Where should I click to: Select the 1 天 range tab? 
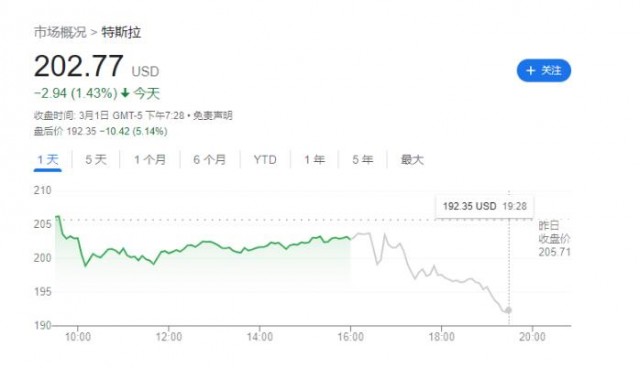[48, 160]
